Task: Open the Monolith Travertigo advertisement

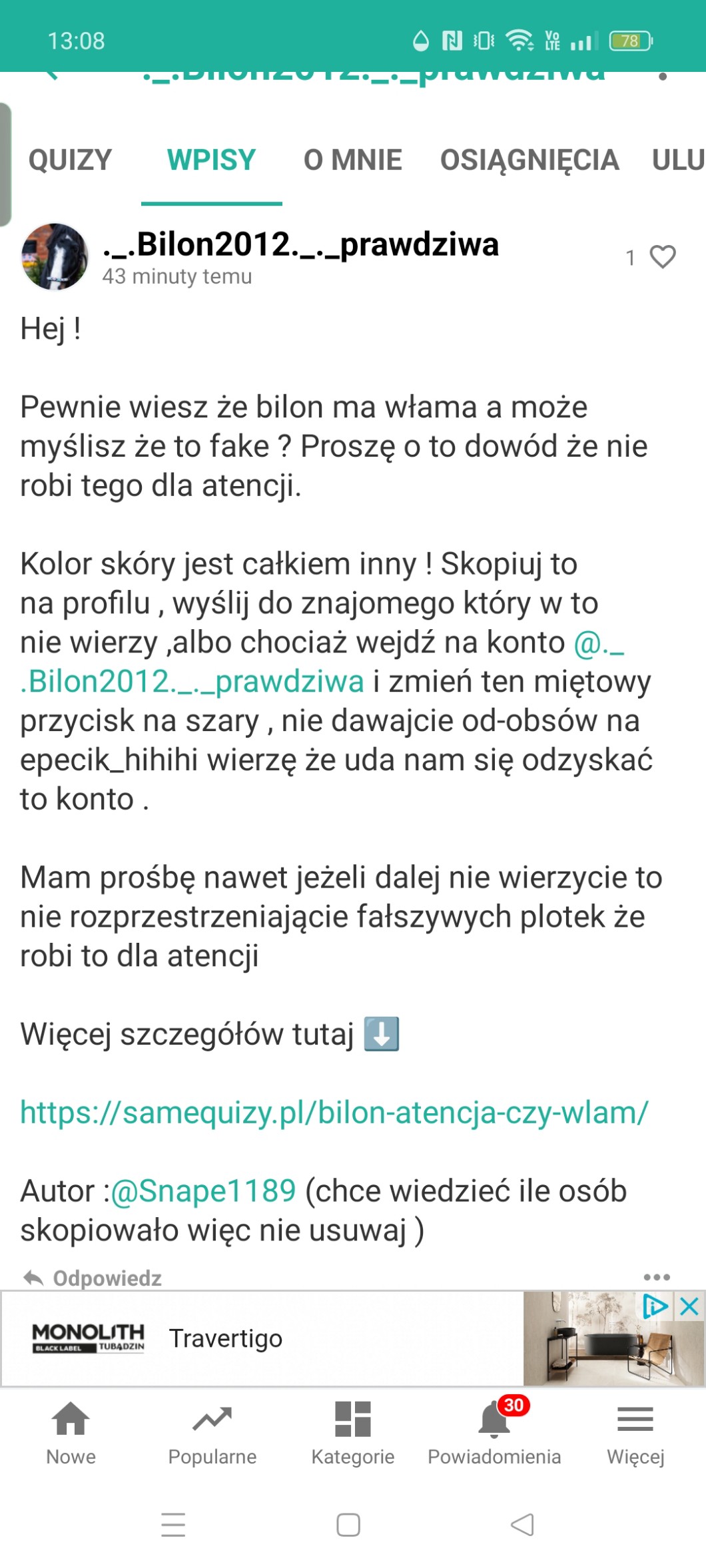Action: click(266, 1338)
